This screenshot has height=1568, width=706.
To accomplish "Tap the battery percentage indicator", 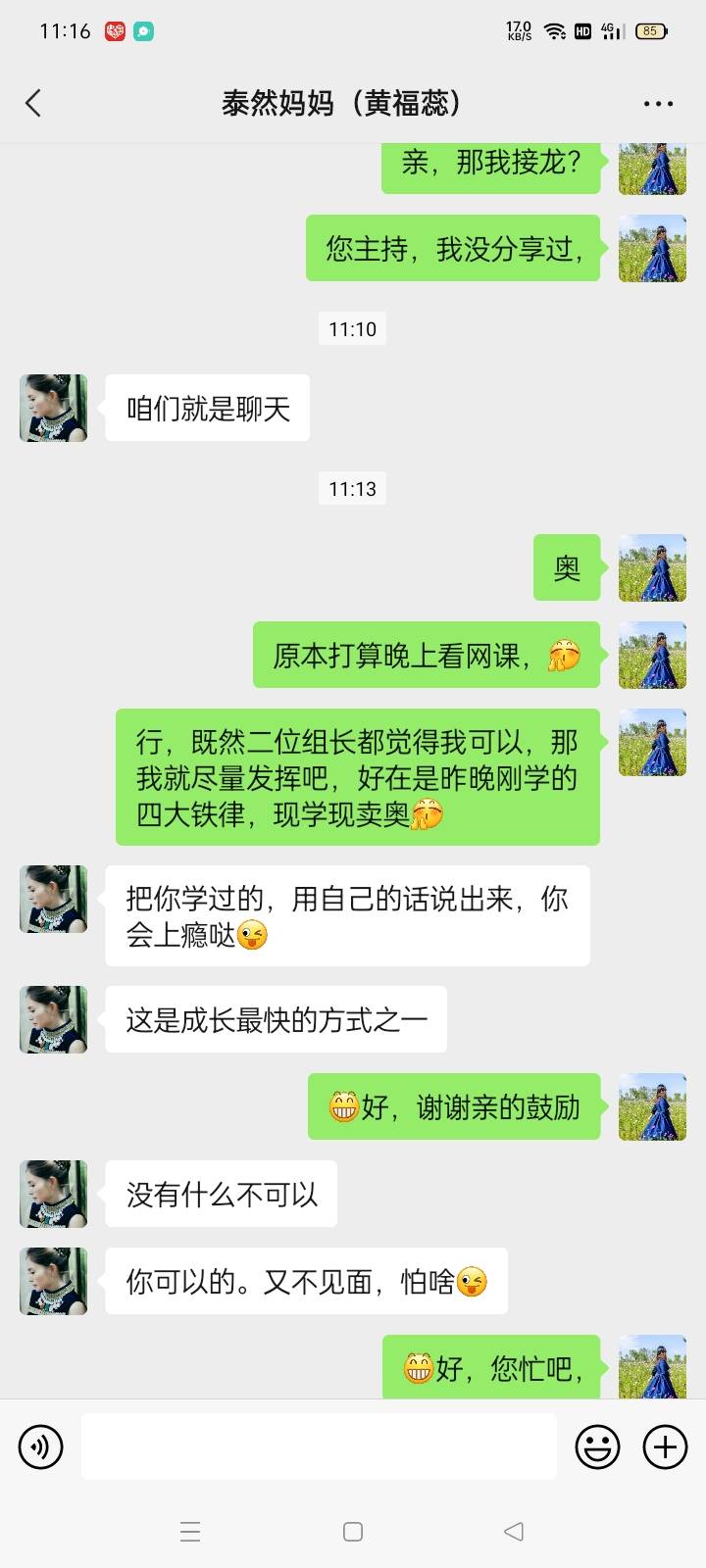I will click(672, 30).
